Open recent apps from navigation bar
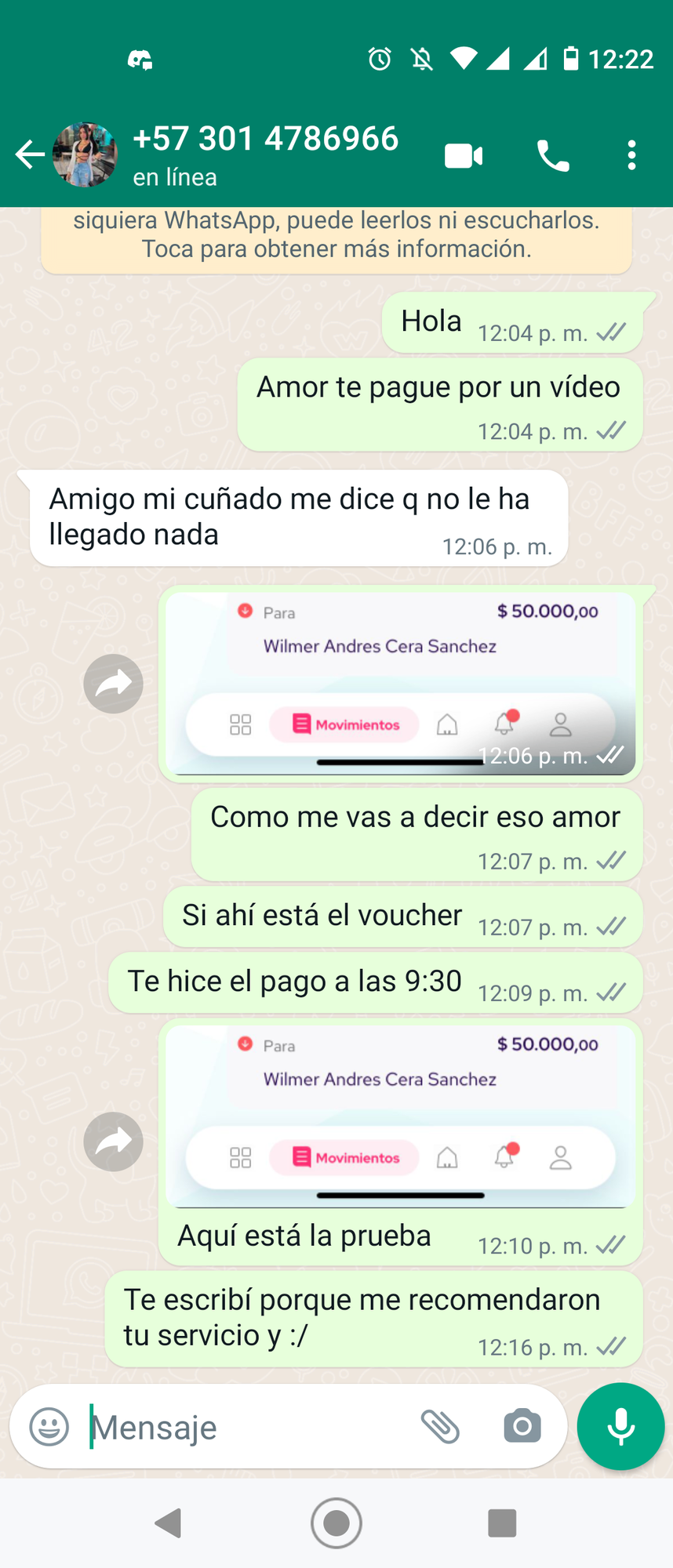This screenshot has height=1568, width=673. [502, 1523]
